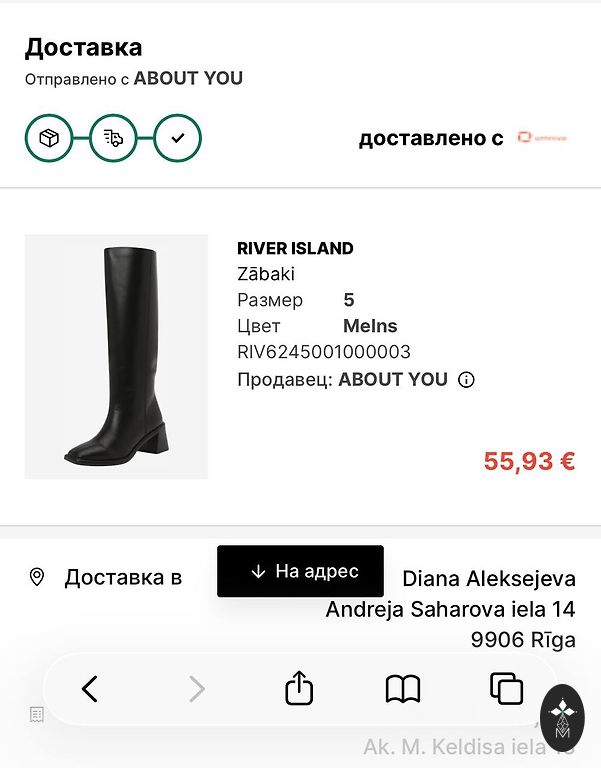The height and width of the screenshot is (768, 601).
Task: Open the River Island boots image
Action: click(116, 357)
